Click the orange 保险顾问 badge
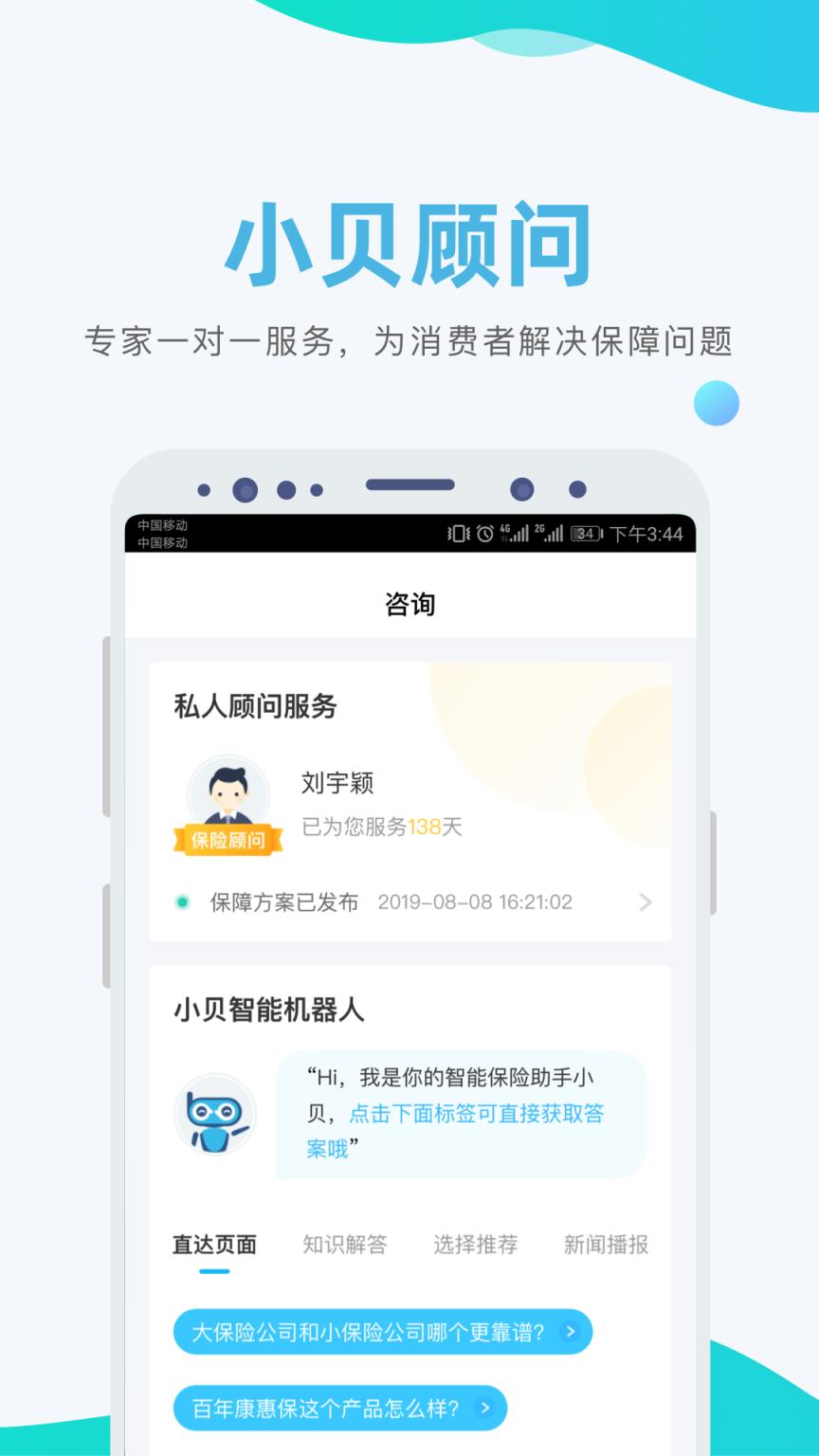 (x=227, y=840)
